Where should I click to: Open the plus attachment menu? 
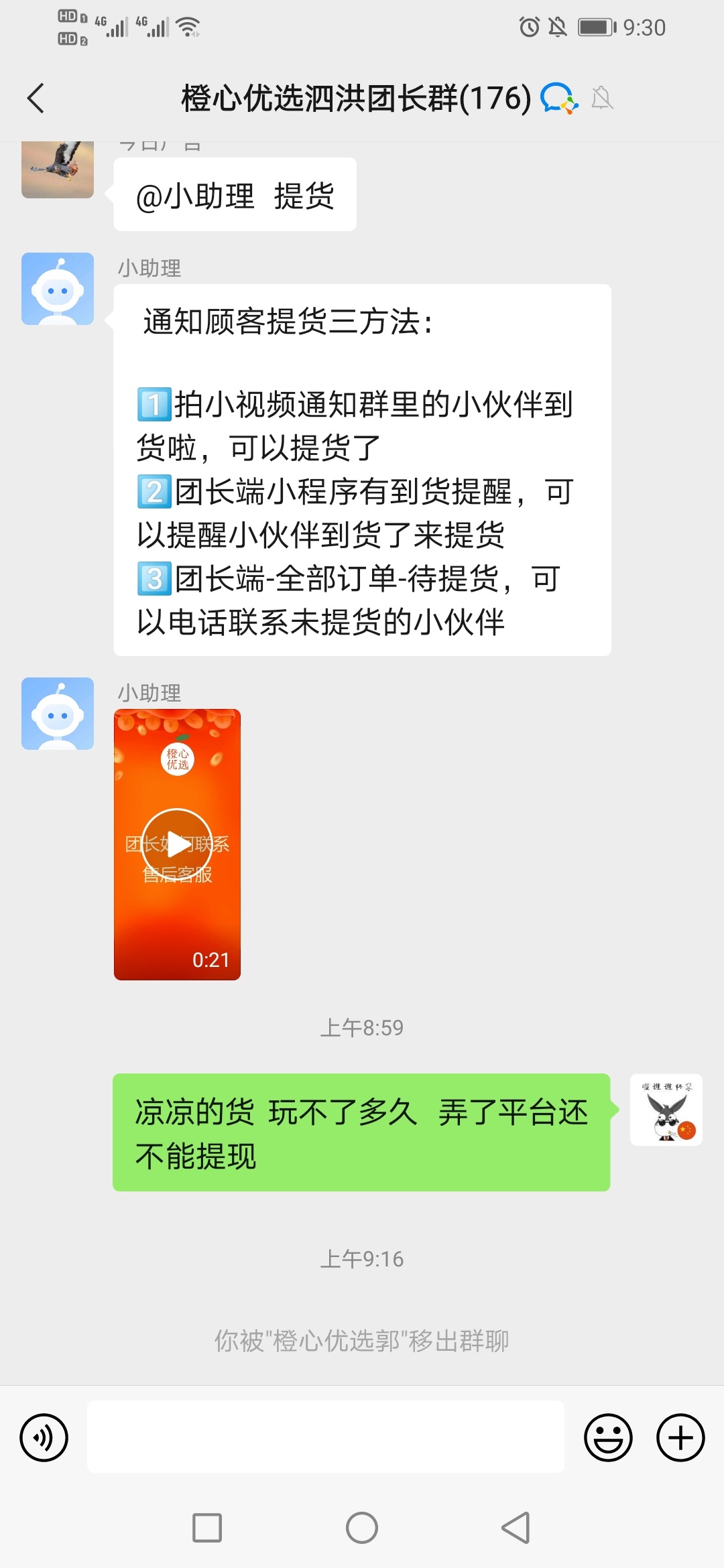point(680,1437)
